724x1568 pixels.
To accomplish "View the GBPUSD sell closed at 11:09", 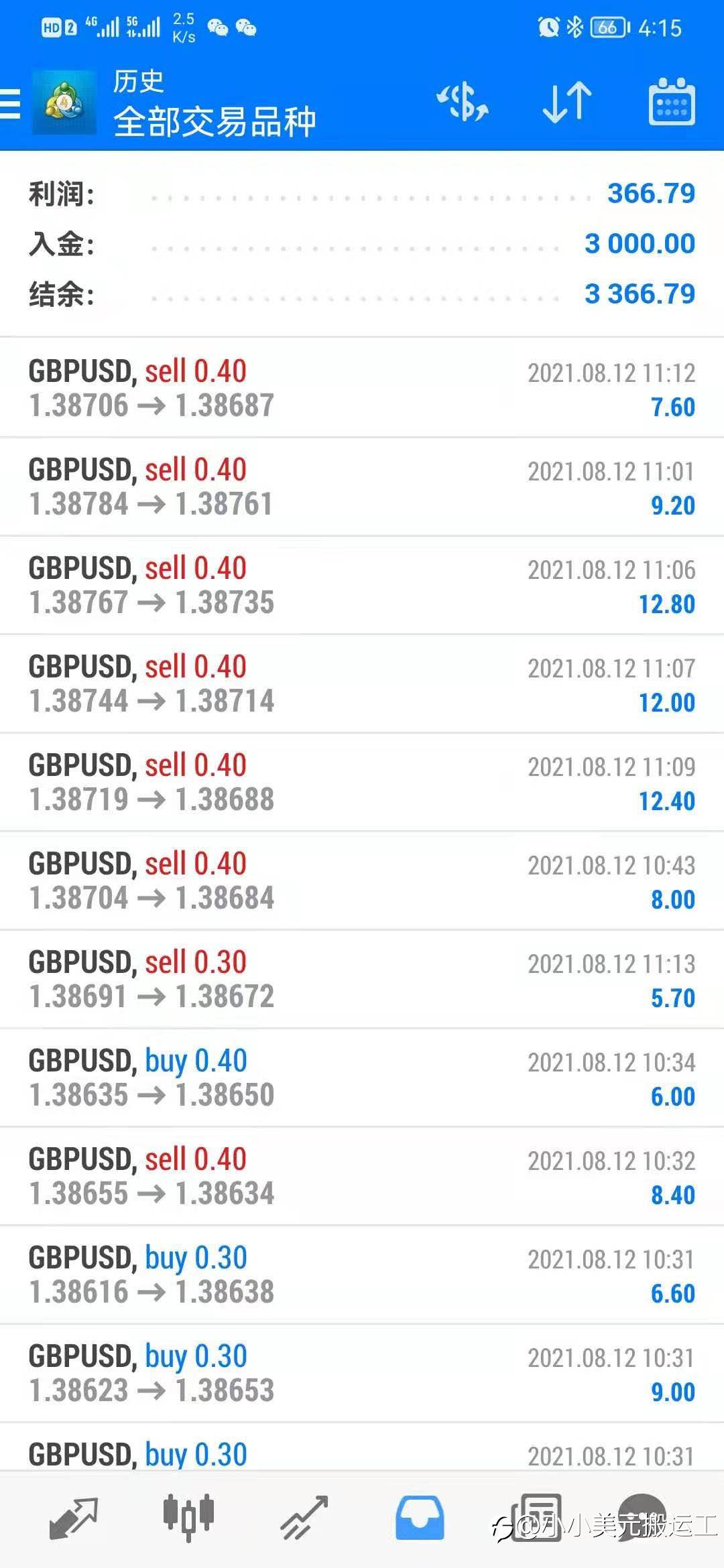I will coord(362,782).
